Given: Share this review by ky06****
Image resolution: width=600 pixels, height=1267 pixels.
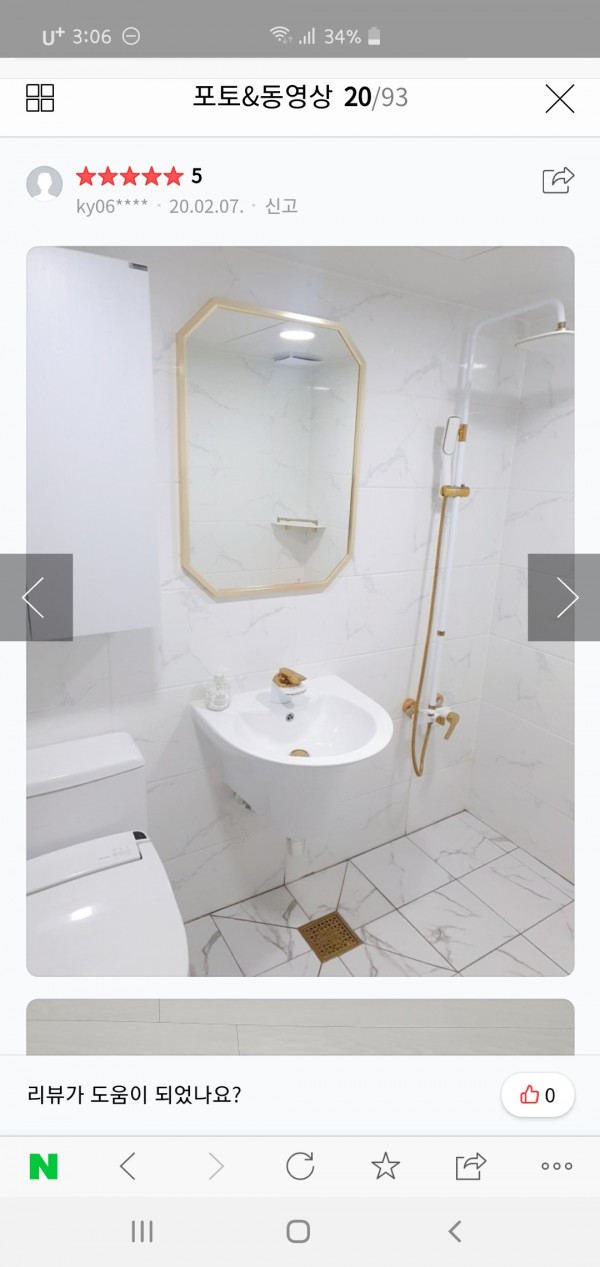Looking at the screenshot, I should pos(557,180).
